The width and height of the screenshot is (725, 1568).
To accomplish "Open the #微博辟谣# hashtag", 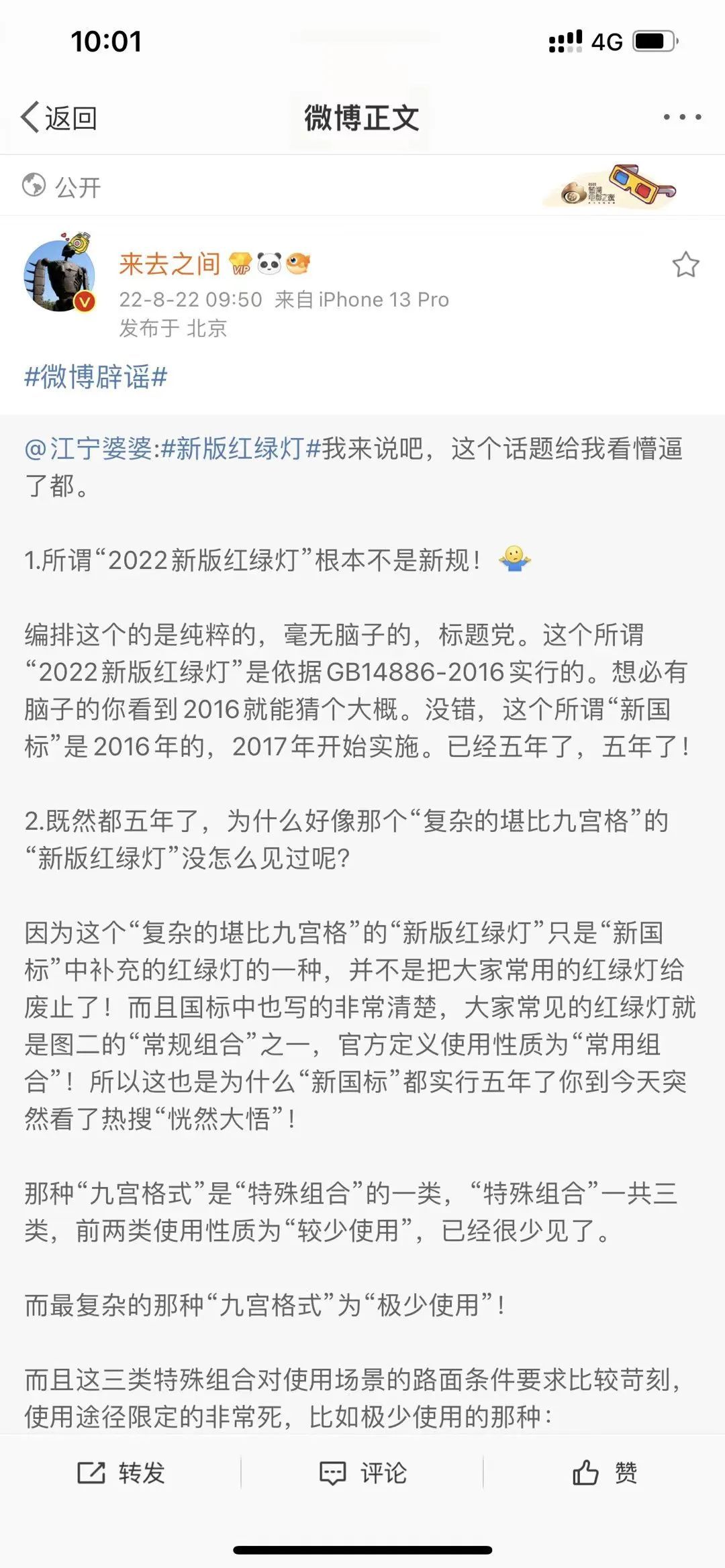I will coord(95,377).
